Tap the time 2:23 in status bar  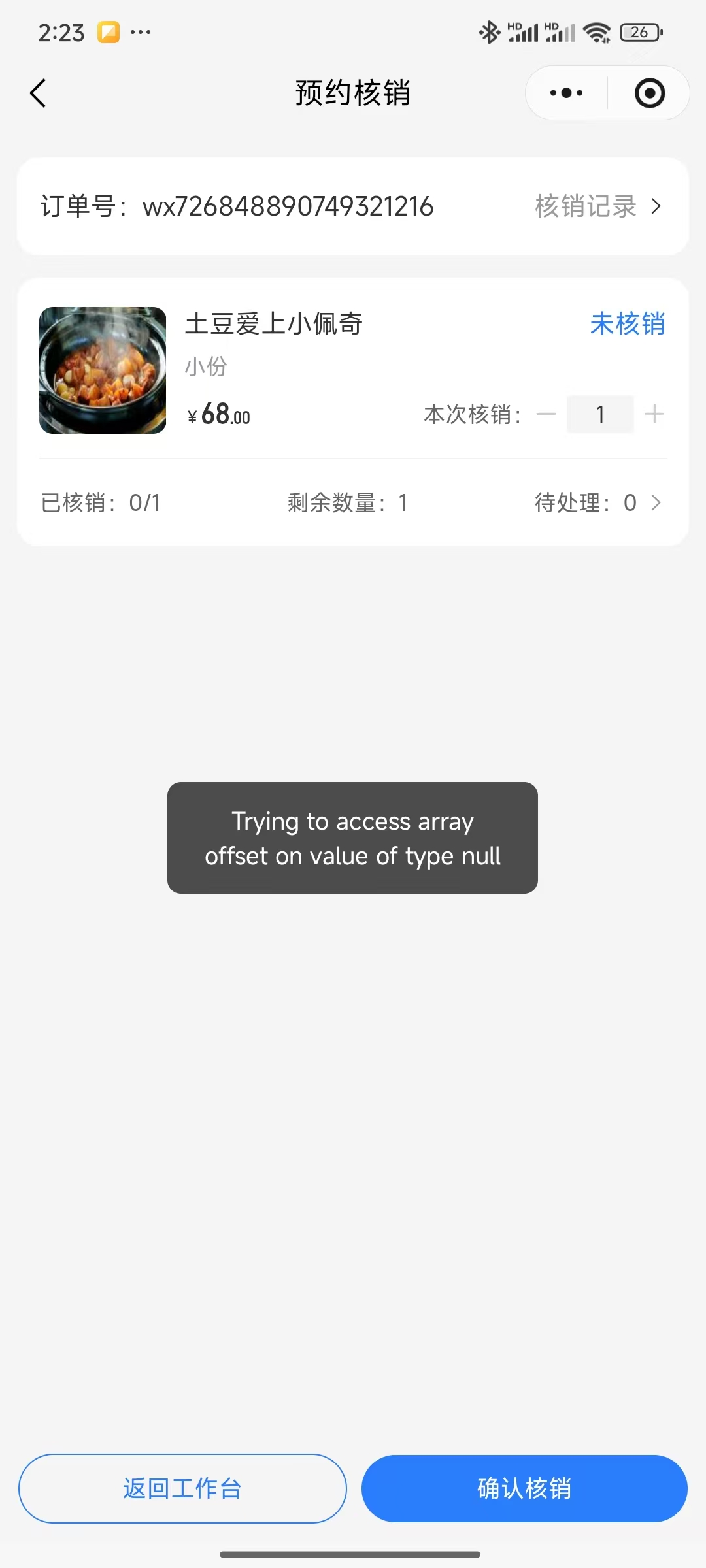pos(61,31)
